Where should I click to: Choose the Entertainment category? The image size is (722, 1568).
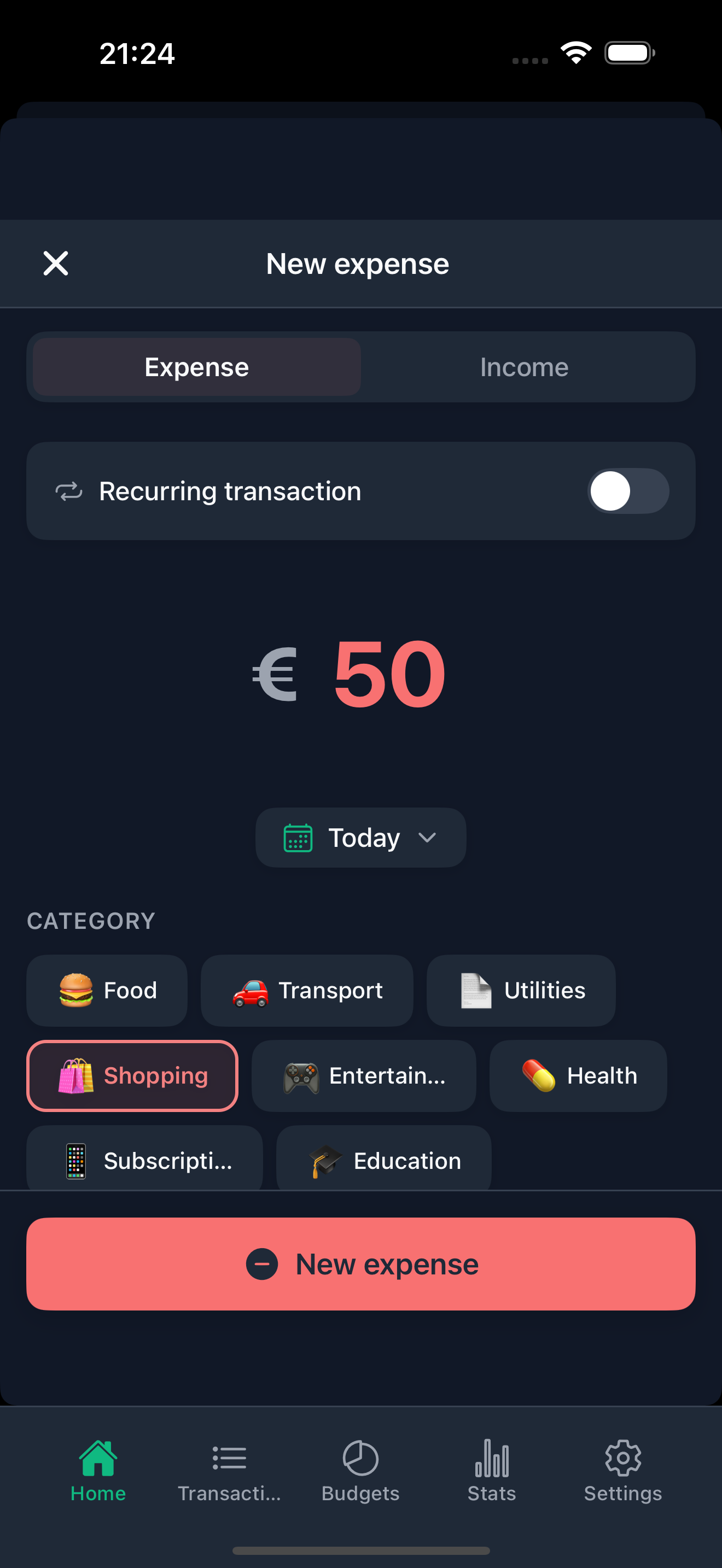coord(363,1075)
